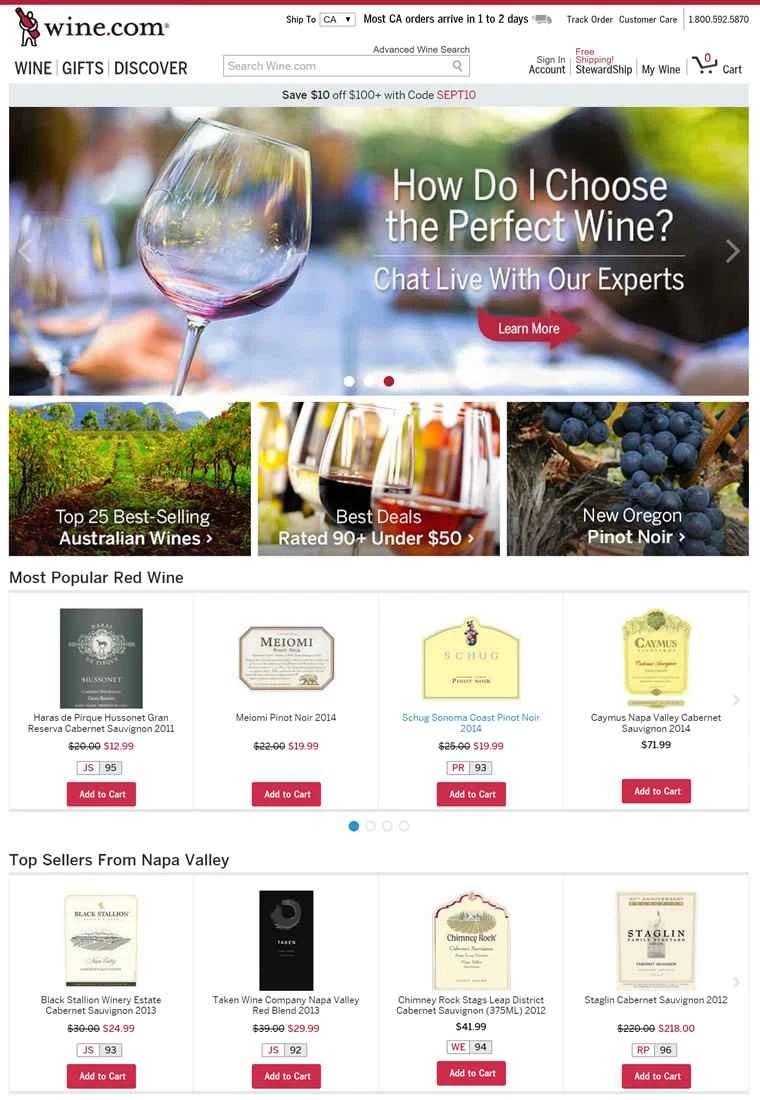Viewport: 760px width, 1100px height.
Task: Click the delivery truck icon
Action: click(x=541, y=18)
